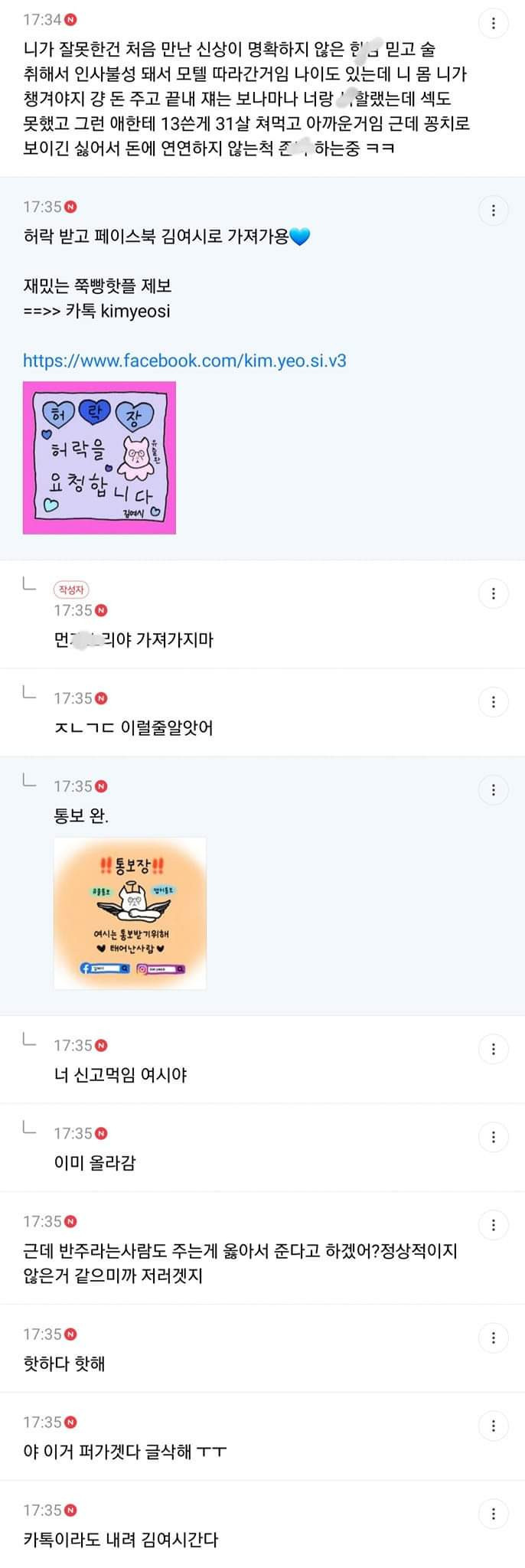The image size is (525, 1568).
Task: Open options for the '근데 반주라는사람도' comment
Action: [493, 1225]
